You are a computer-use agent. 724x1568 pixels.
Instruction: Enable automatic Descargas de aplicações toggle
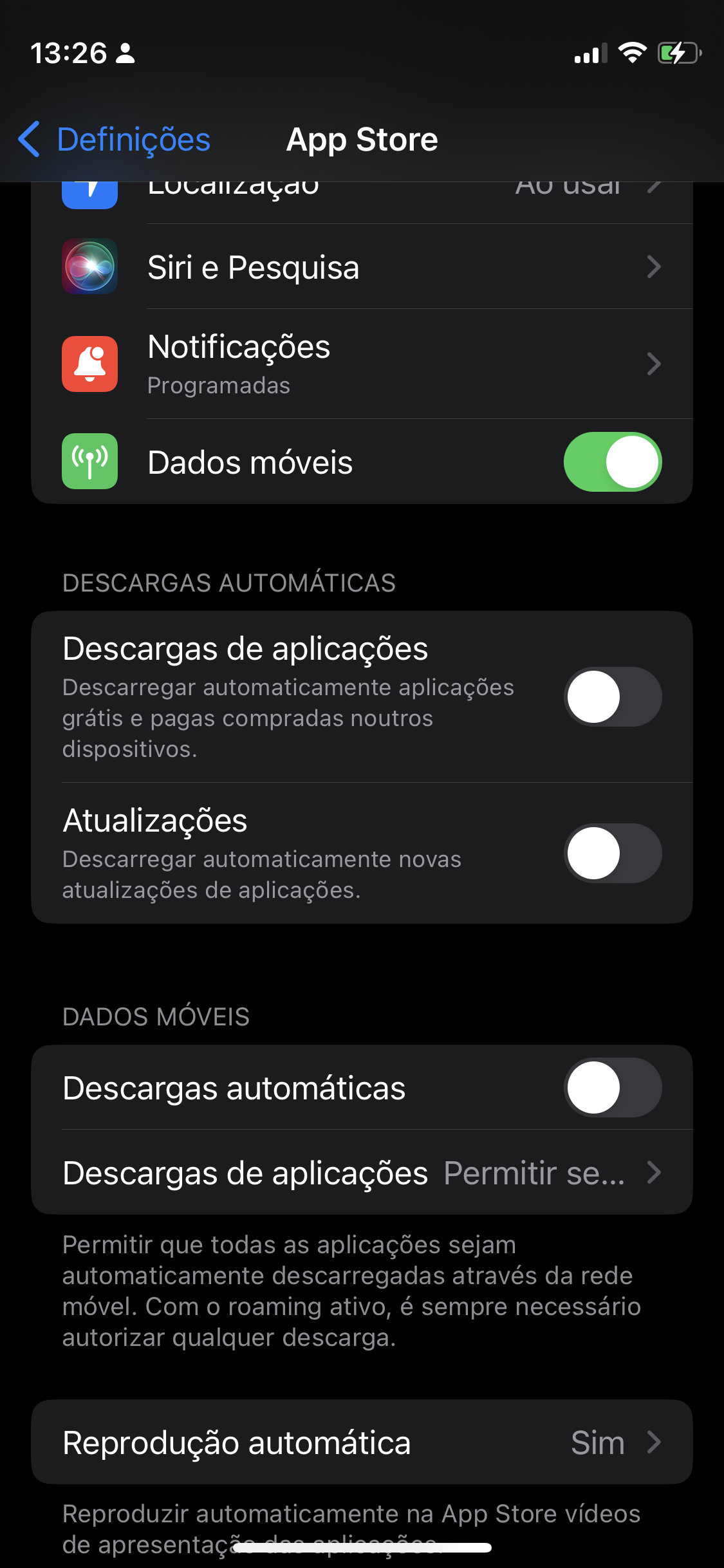tap(613, 696)
